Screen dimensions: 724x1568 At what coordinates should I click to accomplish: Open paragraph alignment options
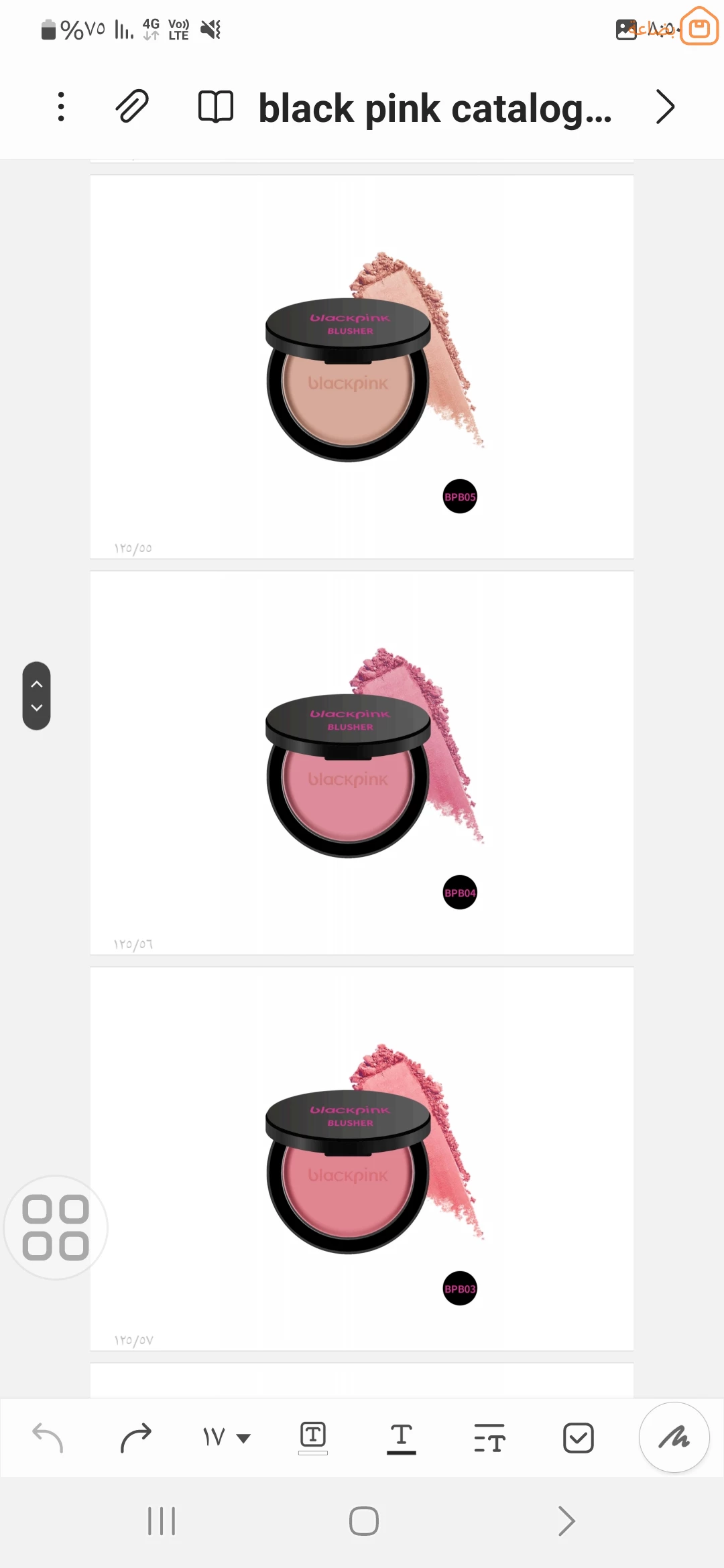pyautogui.click(x=489, y=1437)
